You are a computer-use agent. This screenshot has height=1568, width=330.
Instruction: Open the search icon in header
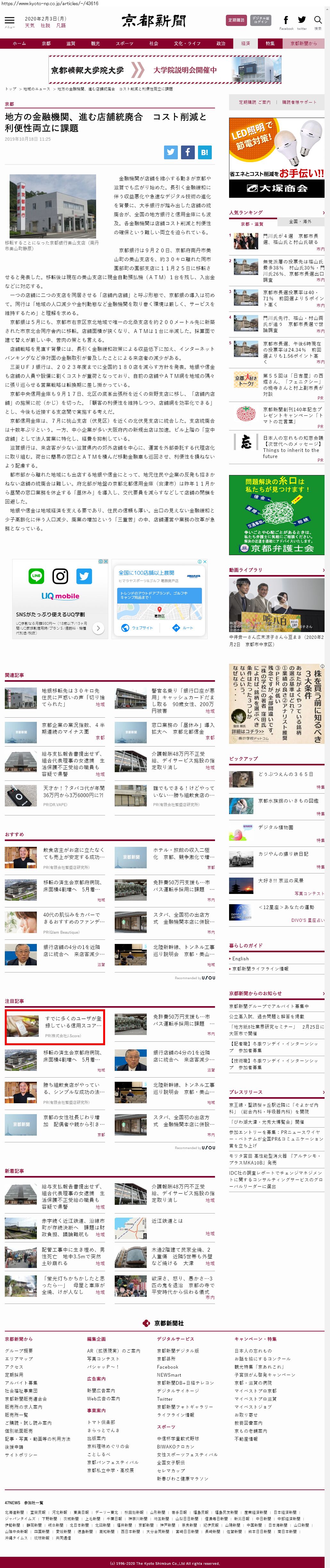[317, 22]
